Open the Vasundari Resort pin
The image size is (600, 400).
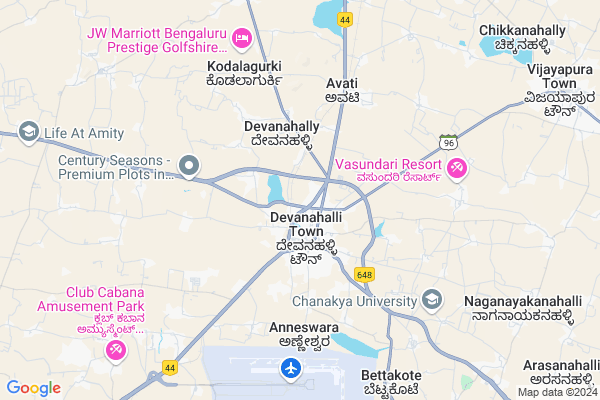click(458, 168)
